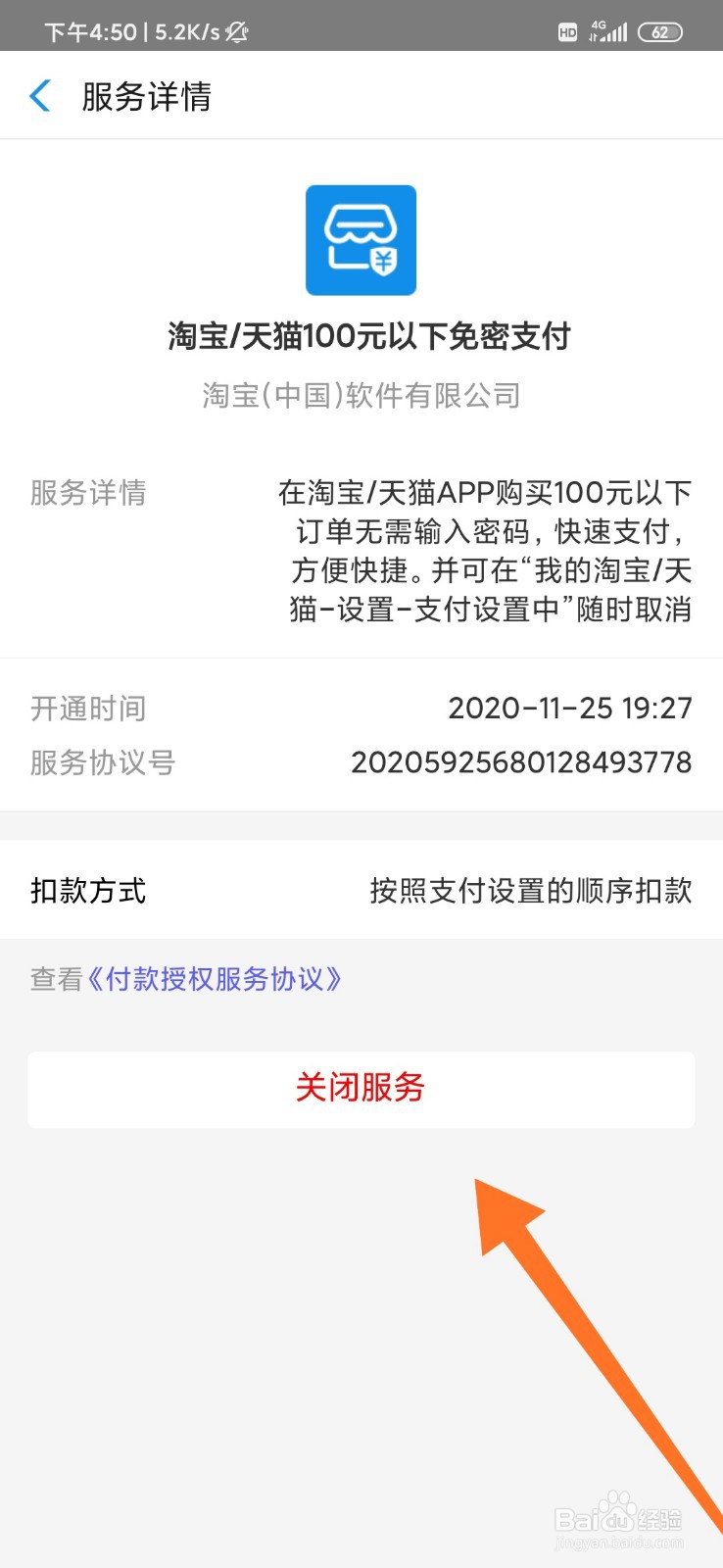Tap the back chevron to leave service details

pos(39,95)
